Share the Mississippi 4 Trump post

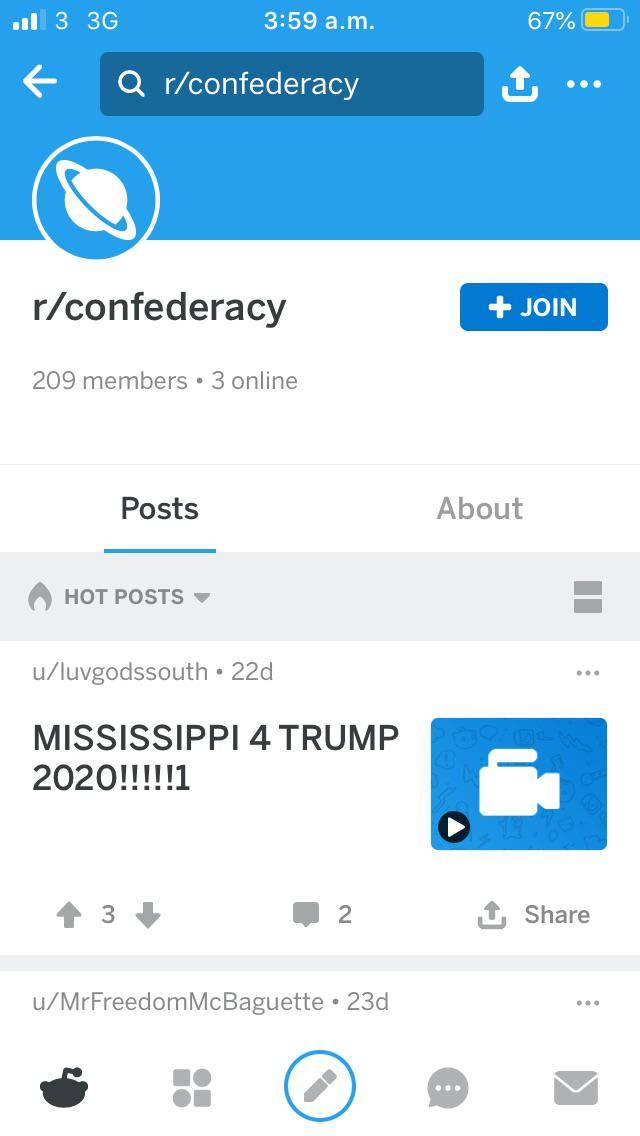(x=534, y=915)
